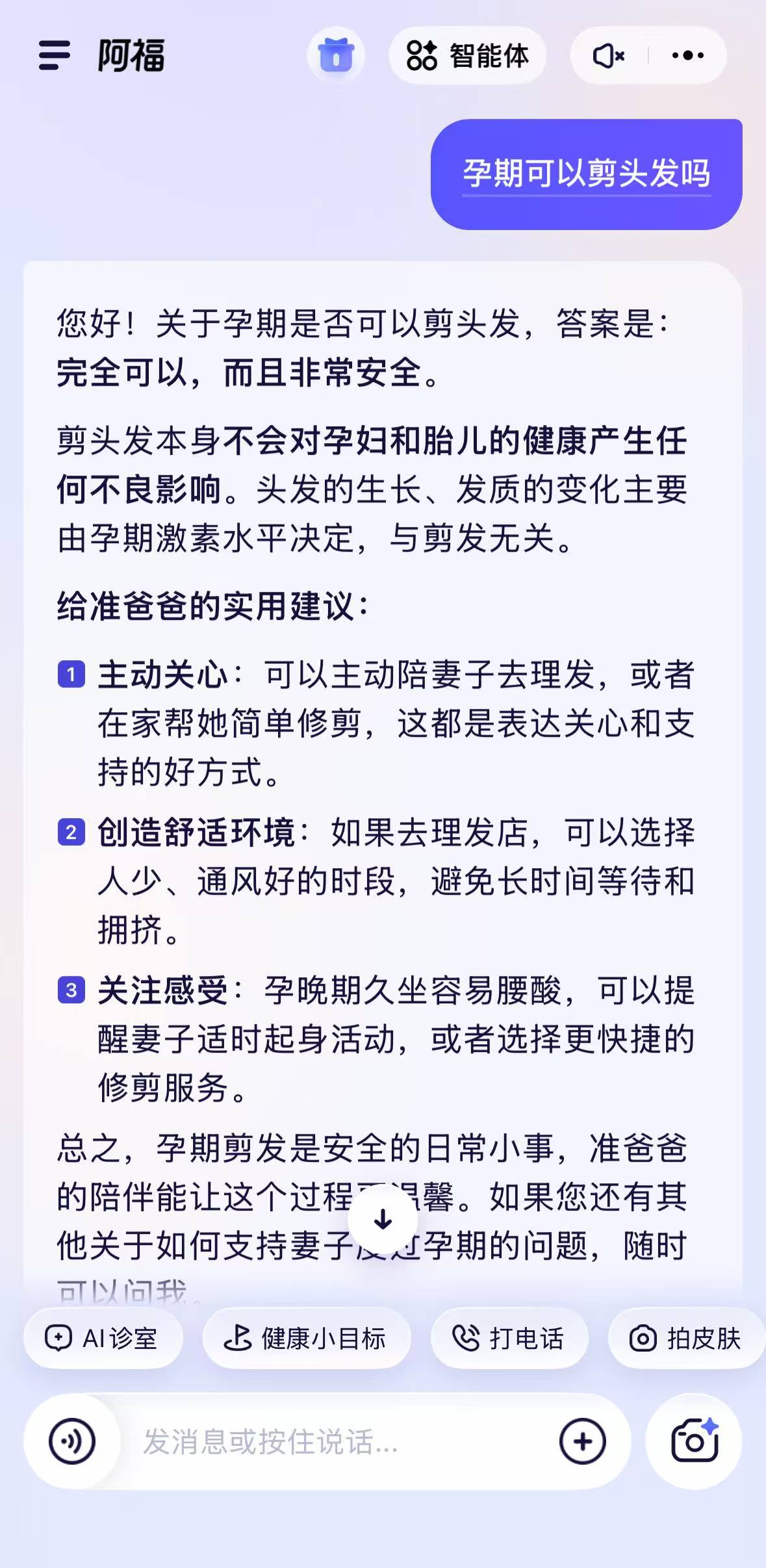Open the 智能体 agents page
The height and width of the screenshot is (1568, 766).
click(468, 55)
